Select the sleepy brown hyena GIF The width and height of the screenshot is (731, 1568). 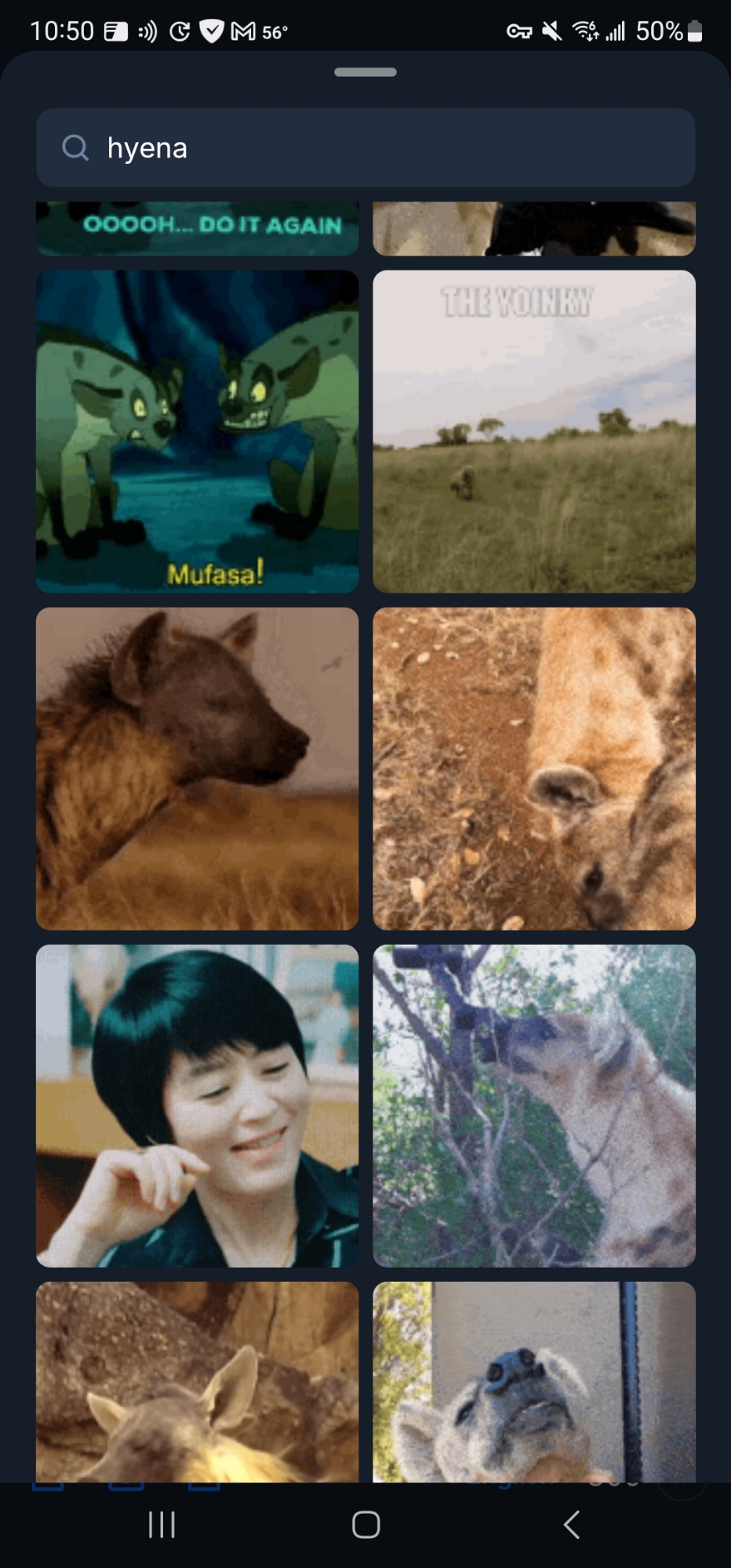click(x=197, y=768)
